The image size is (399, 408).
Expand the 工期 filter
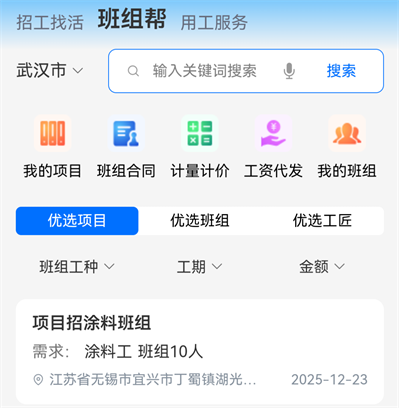199,267
